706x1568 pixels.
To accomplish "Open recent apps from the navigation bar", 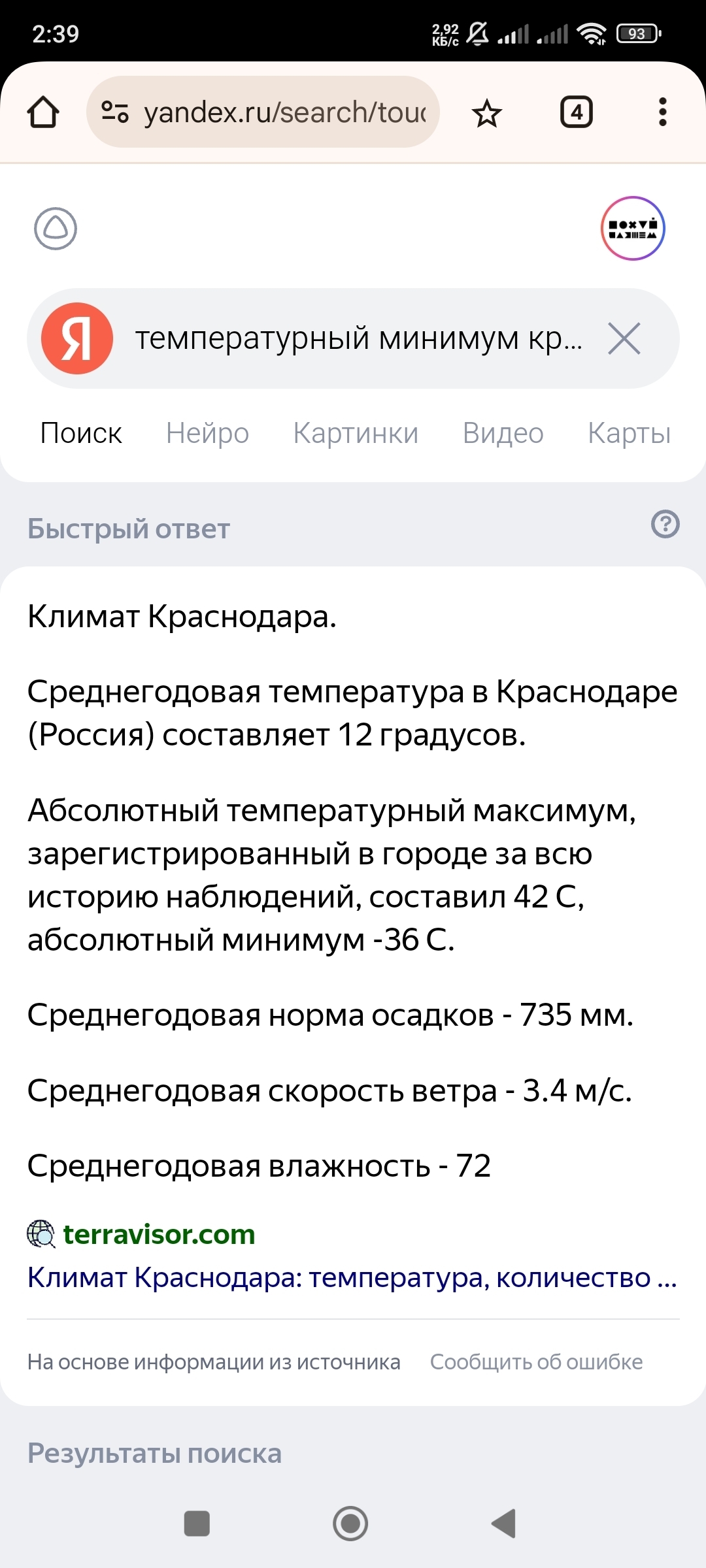I will coord(197,1524).
